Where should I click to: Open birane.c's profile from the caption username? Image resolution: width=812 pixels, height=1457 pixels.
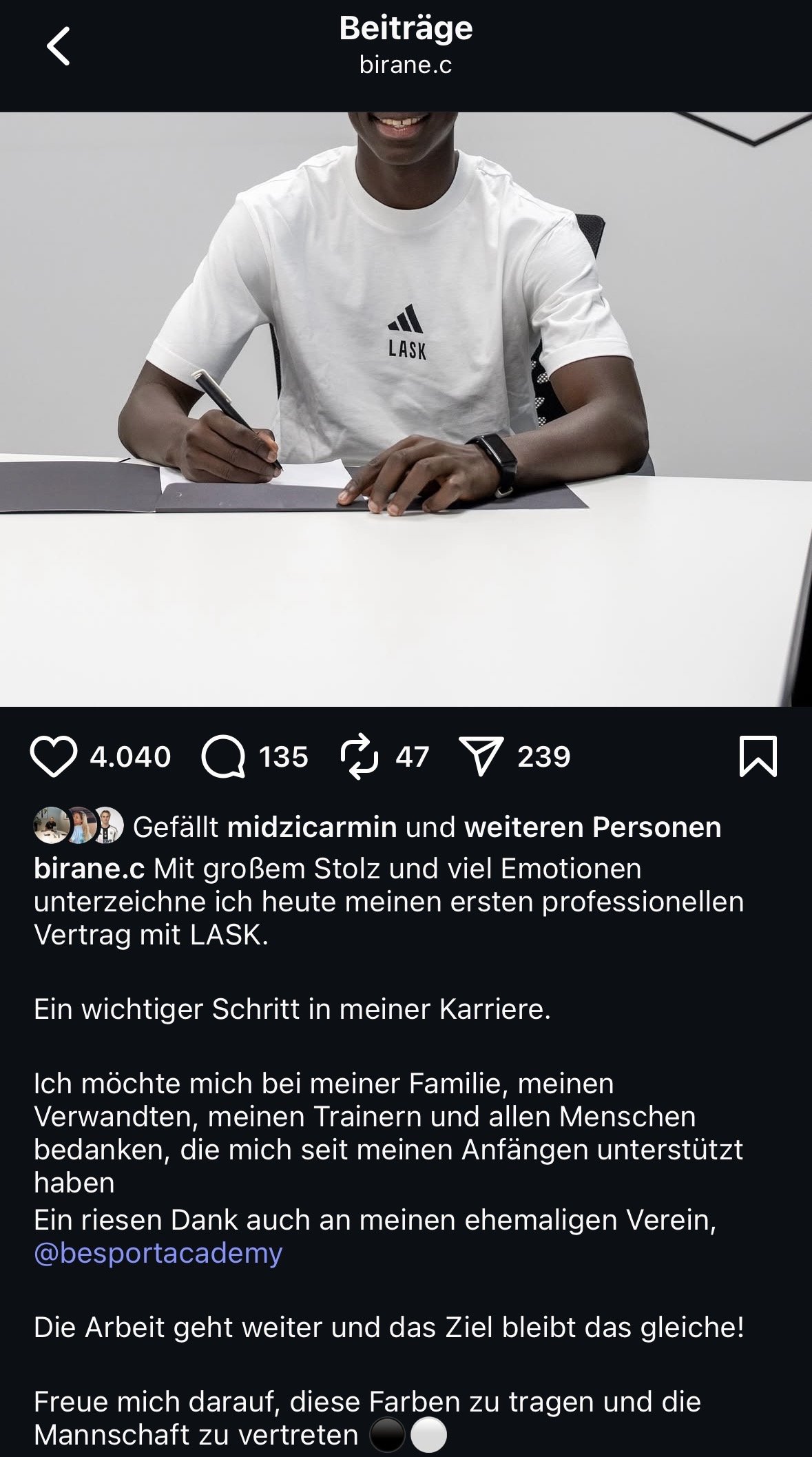(x=89, y=868)
